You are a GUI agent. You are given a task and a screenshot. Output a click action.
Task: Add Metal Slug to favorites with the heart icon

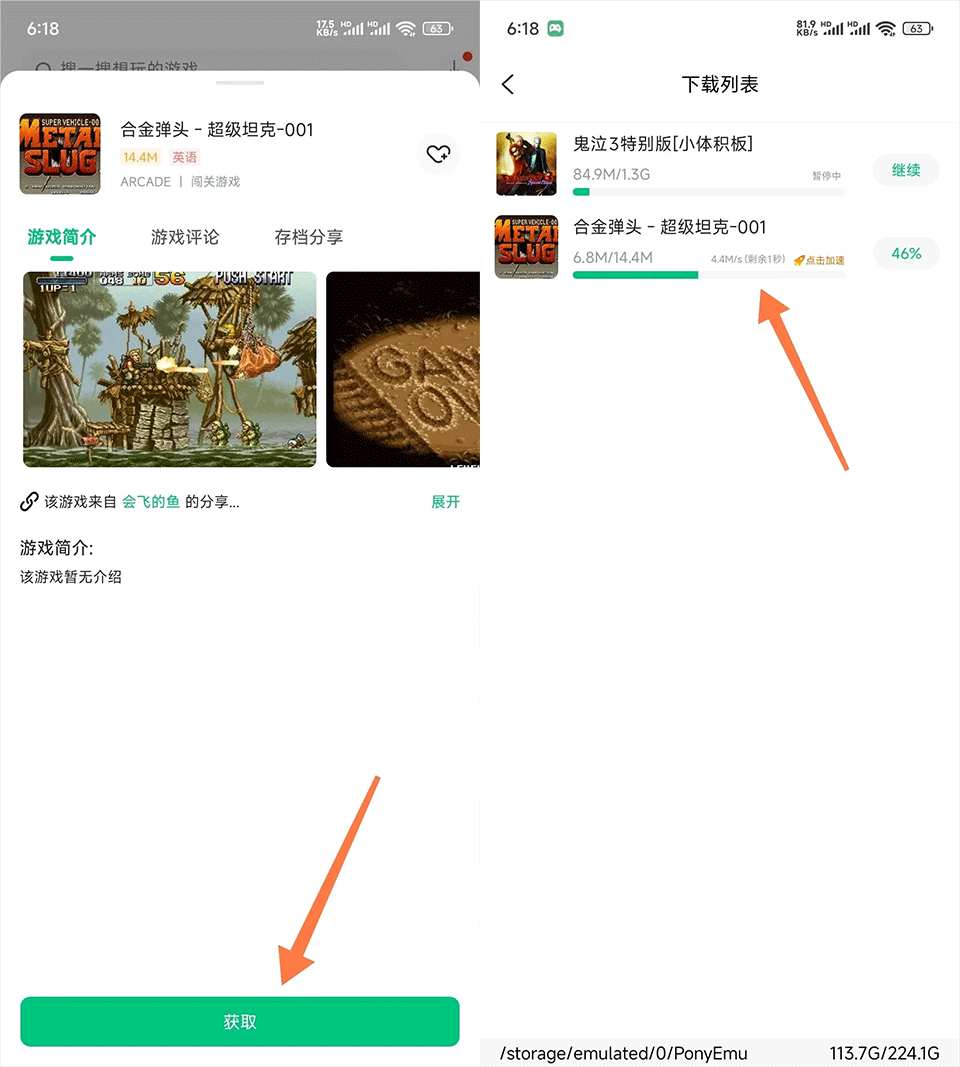[x=438, y=154]
